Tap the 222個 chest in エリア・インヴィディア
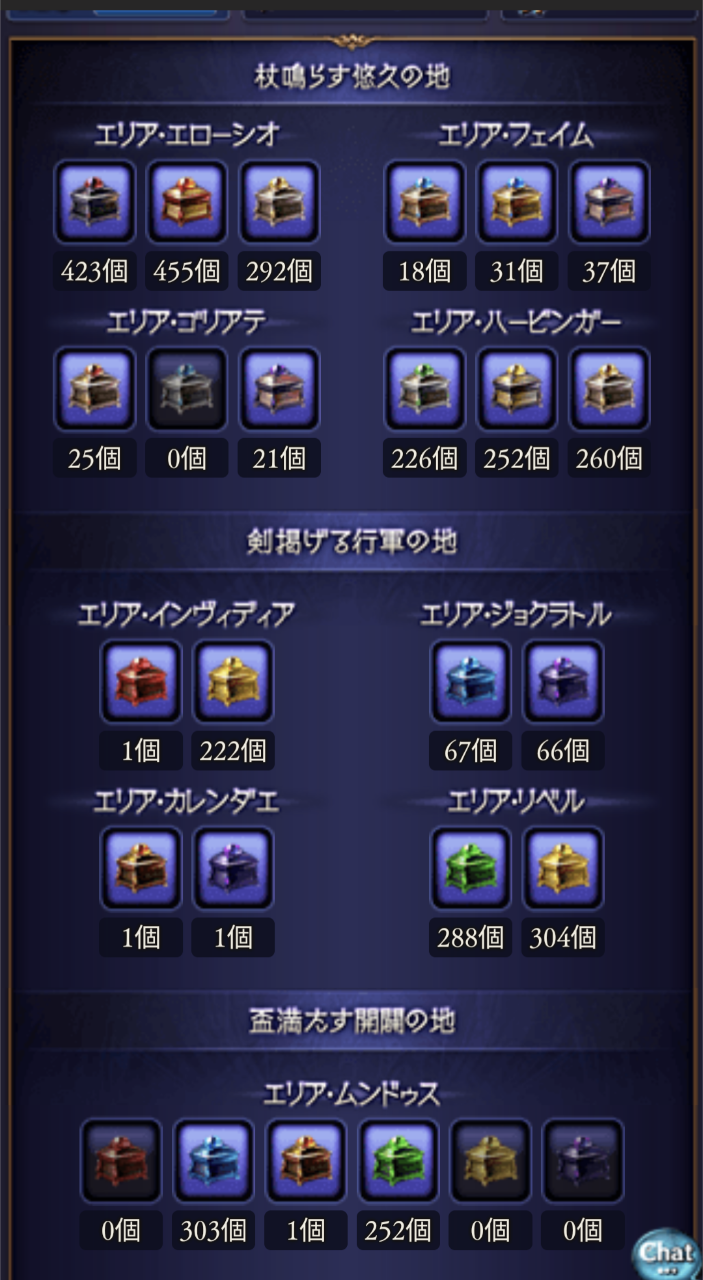The height and width of the screenshot is (1280, 703). point(233,682)
